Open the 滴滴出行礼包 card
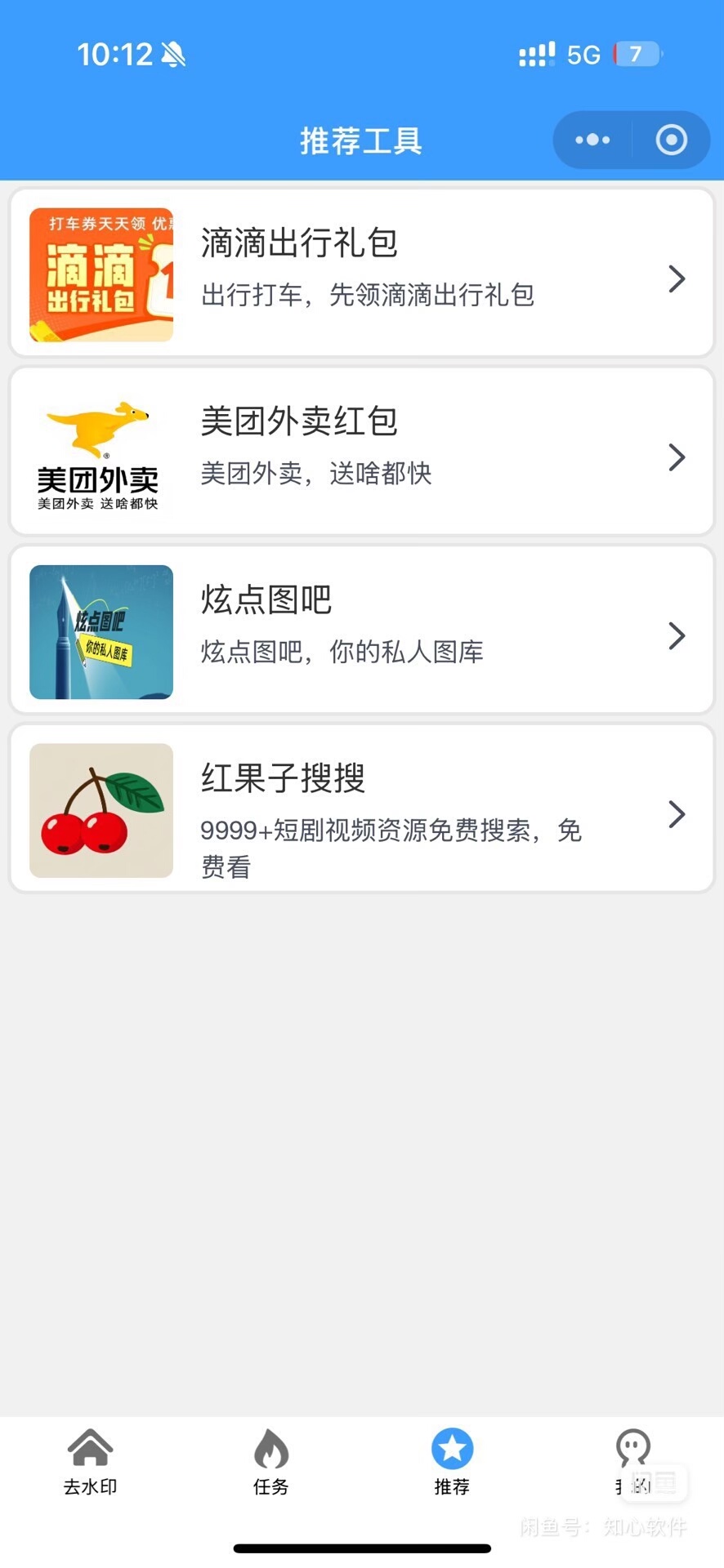Screen dimensions: 724x1568 pos(361,274)
